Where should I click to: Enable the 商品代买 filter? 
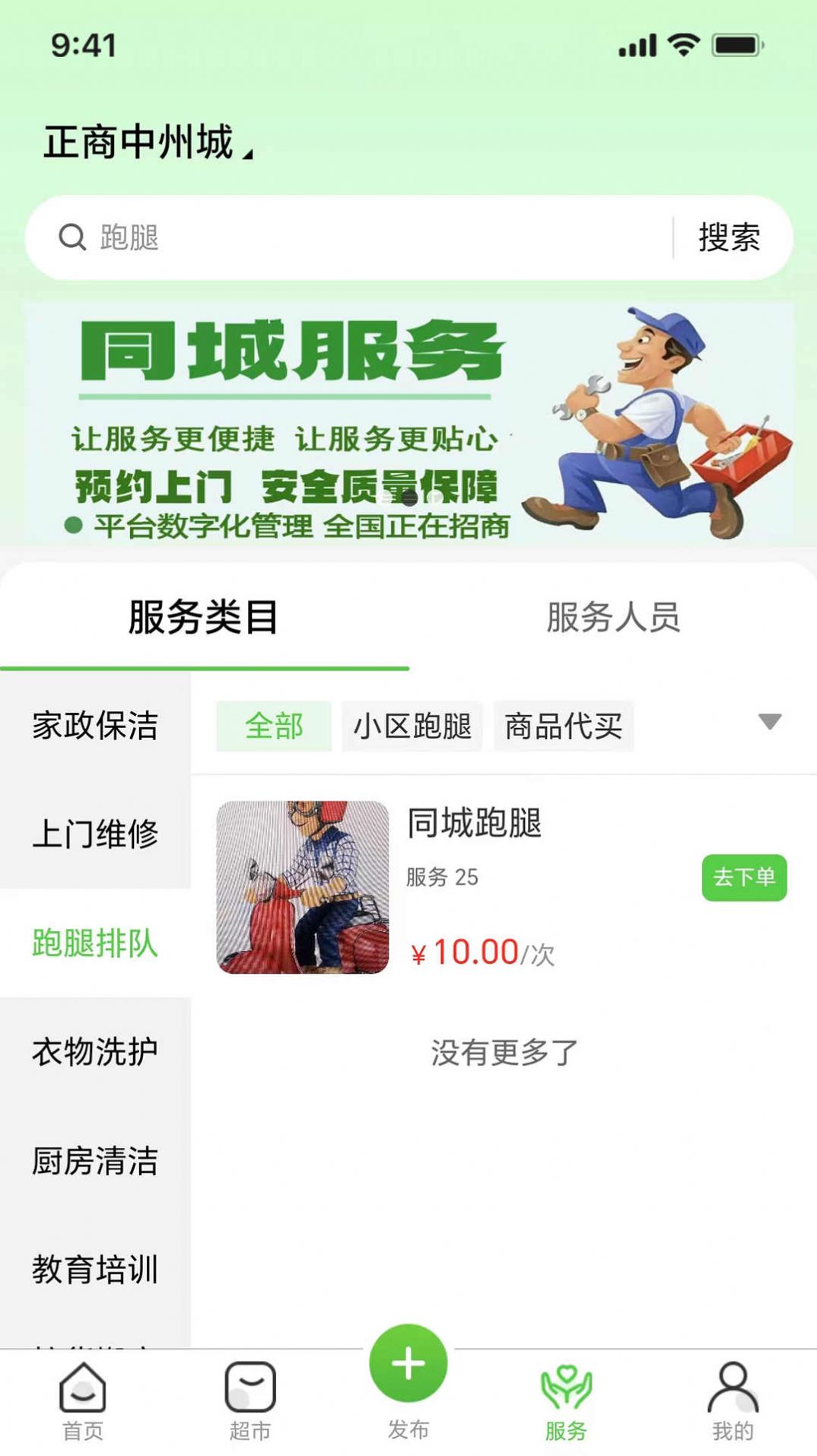(564, 726)
